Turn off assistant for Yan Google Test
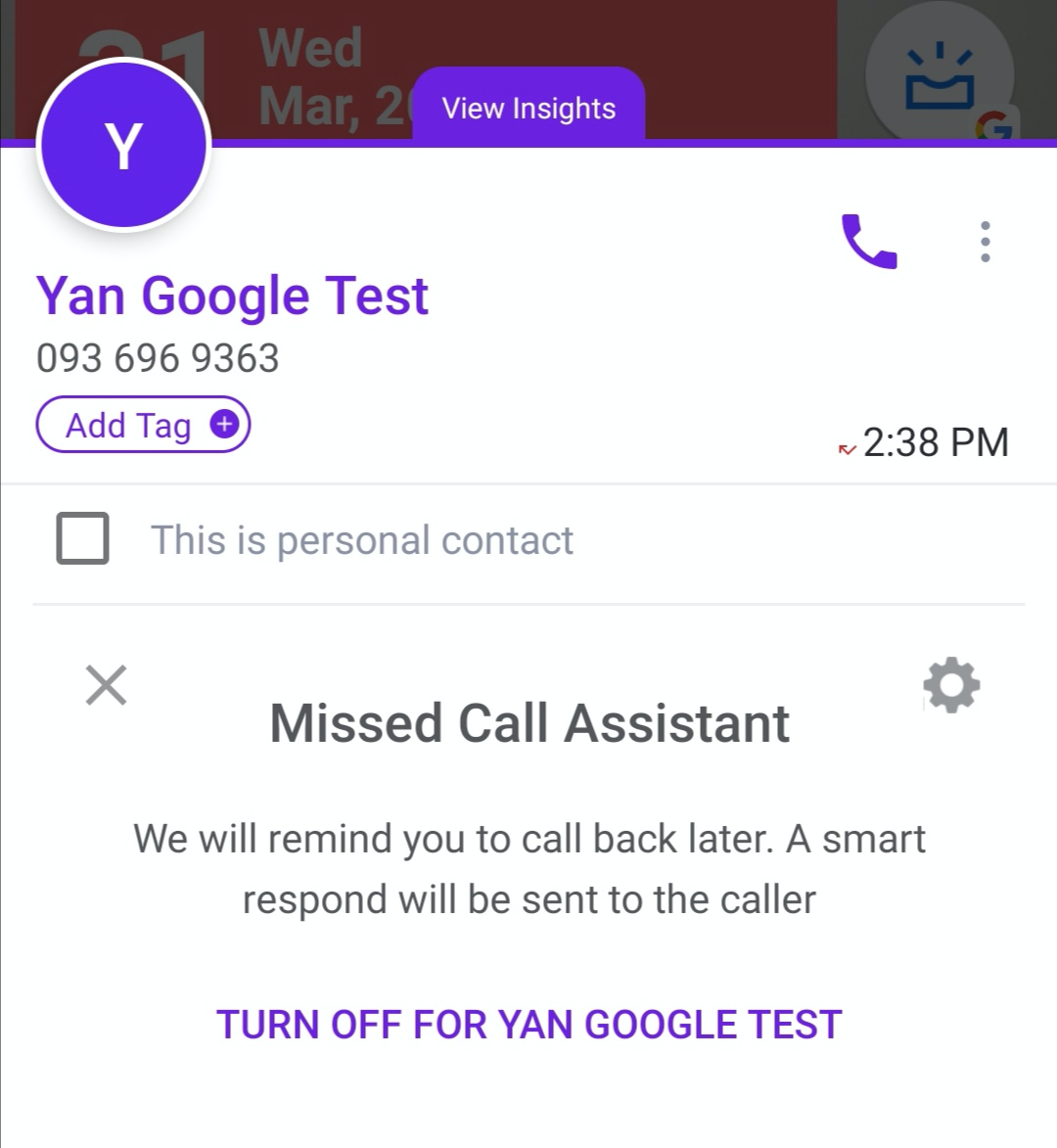 528,1025
